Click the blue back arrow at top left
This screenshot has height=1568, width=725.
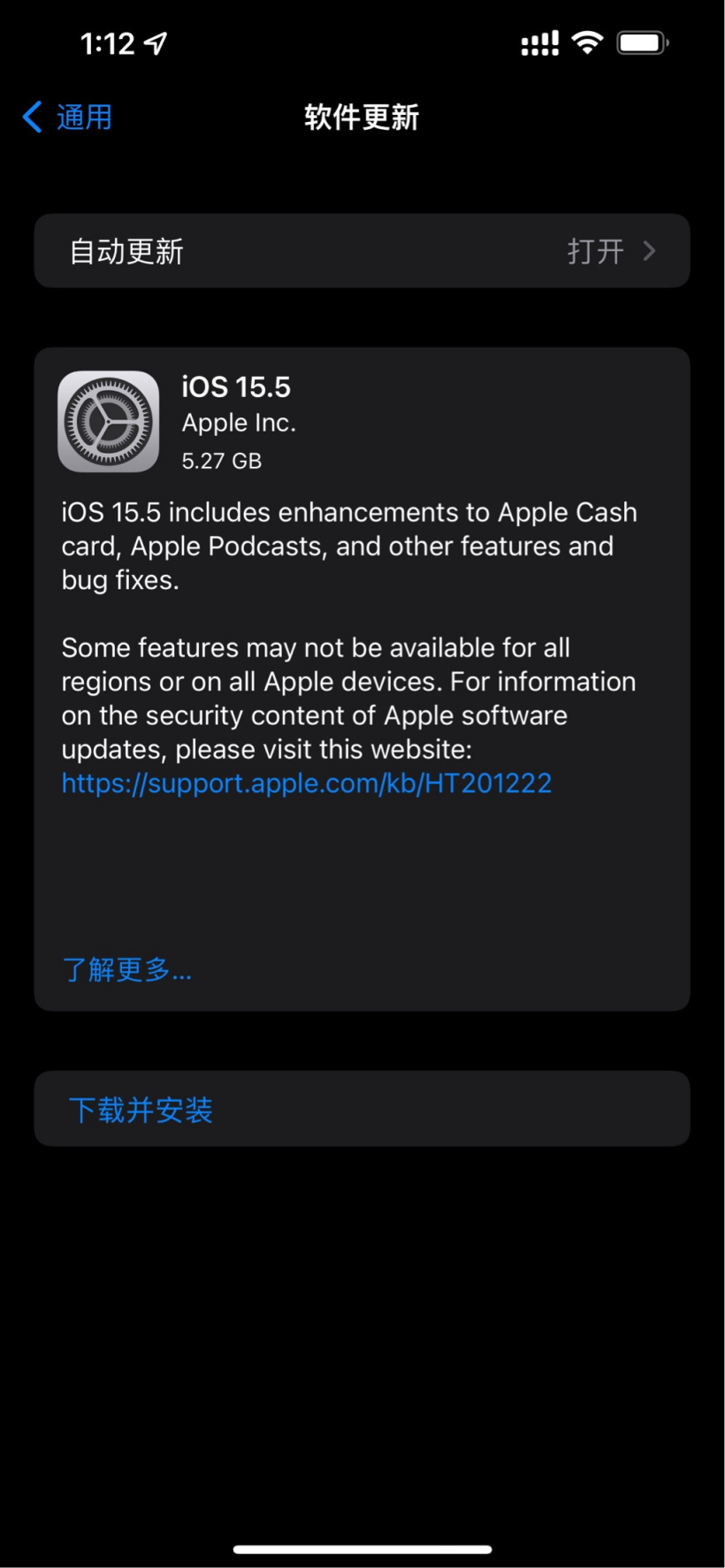[x=31, y=116]
